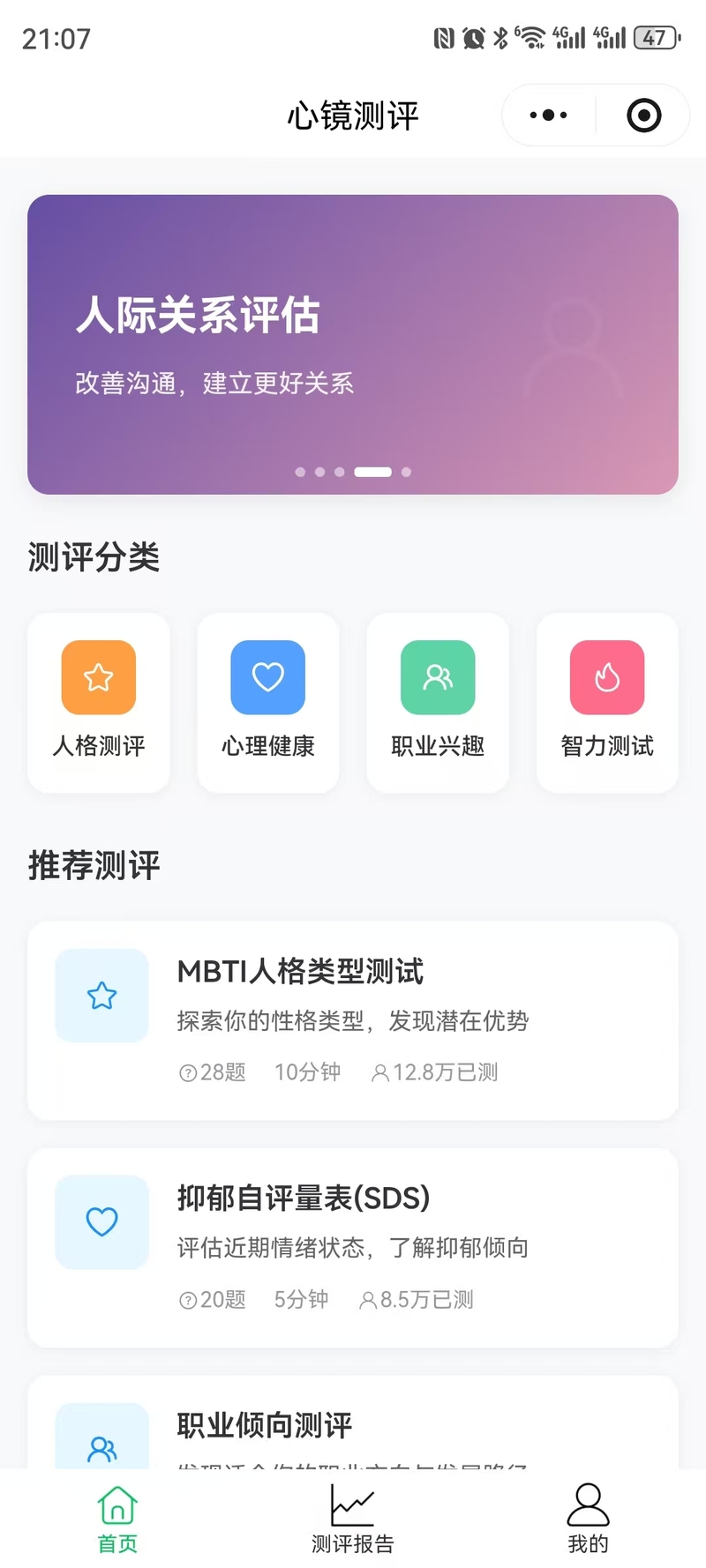Open the 心理健康 category
706x1568 pixels.
coord(268,702)
